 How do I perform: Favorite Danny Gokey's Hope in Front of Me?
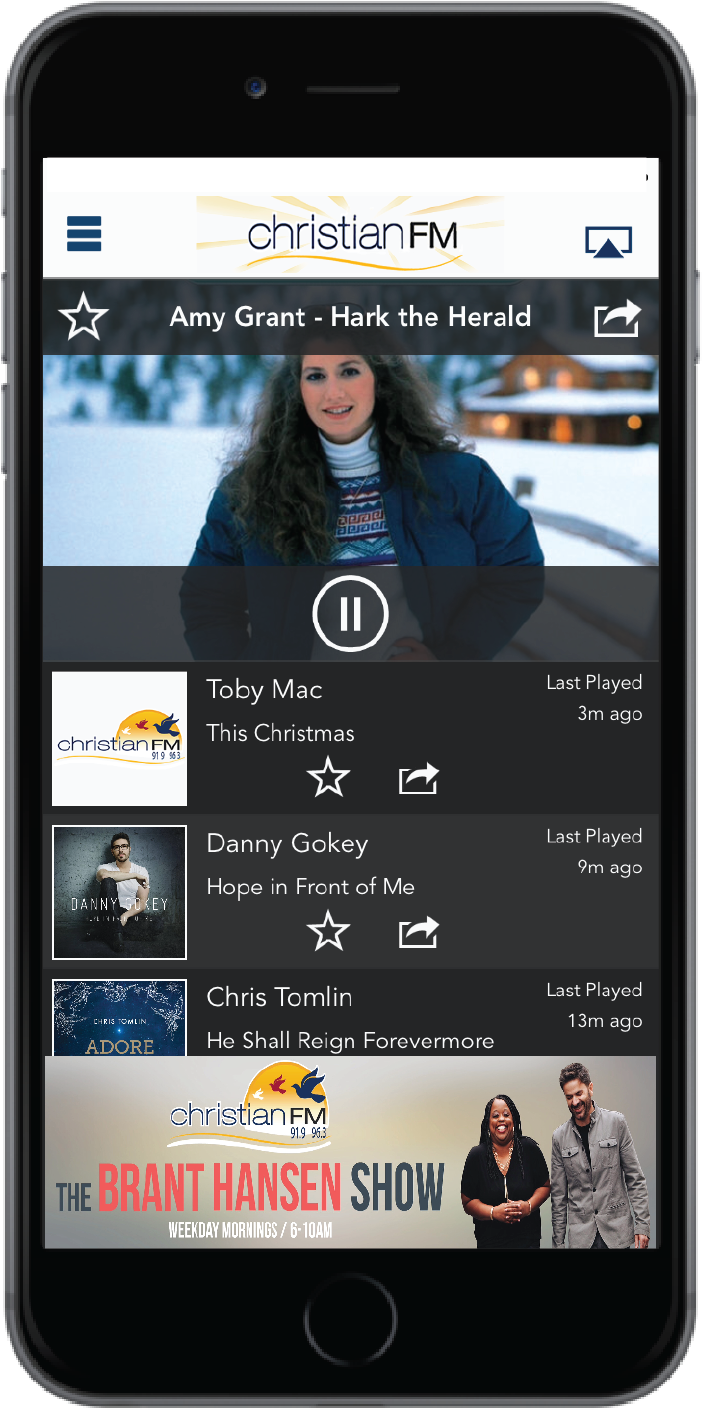pos(328,932)
